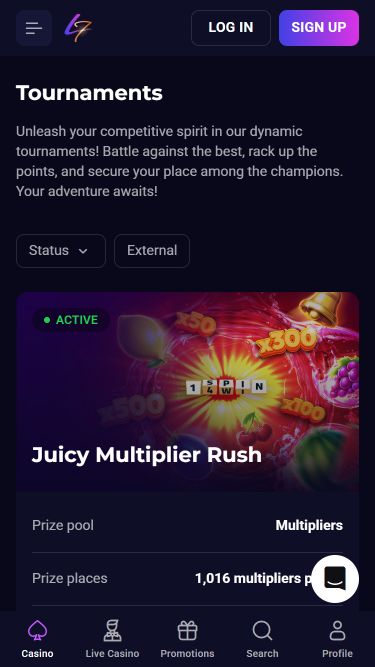Open the Profile tab
The image size is (375, 667).
[337, 639]
